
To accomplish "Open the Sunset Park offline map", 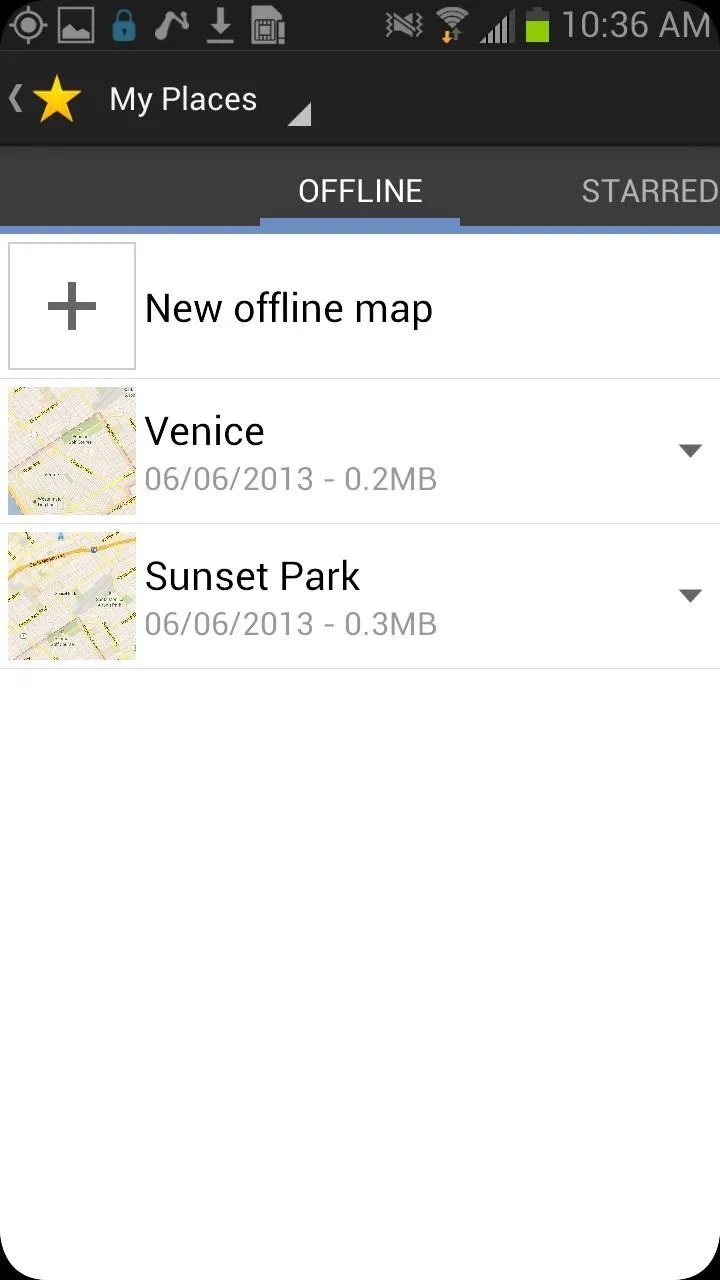I will tap(330, 596).
